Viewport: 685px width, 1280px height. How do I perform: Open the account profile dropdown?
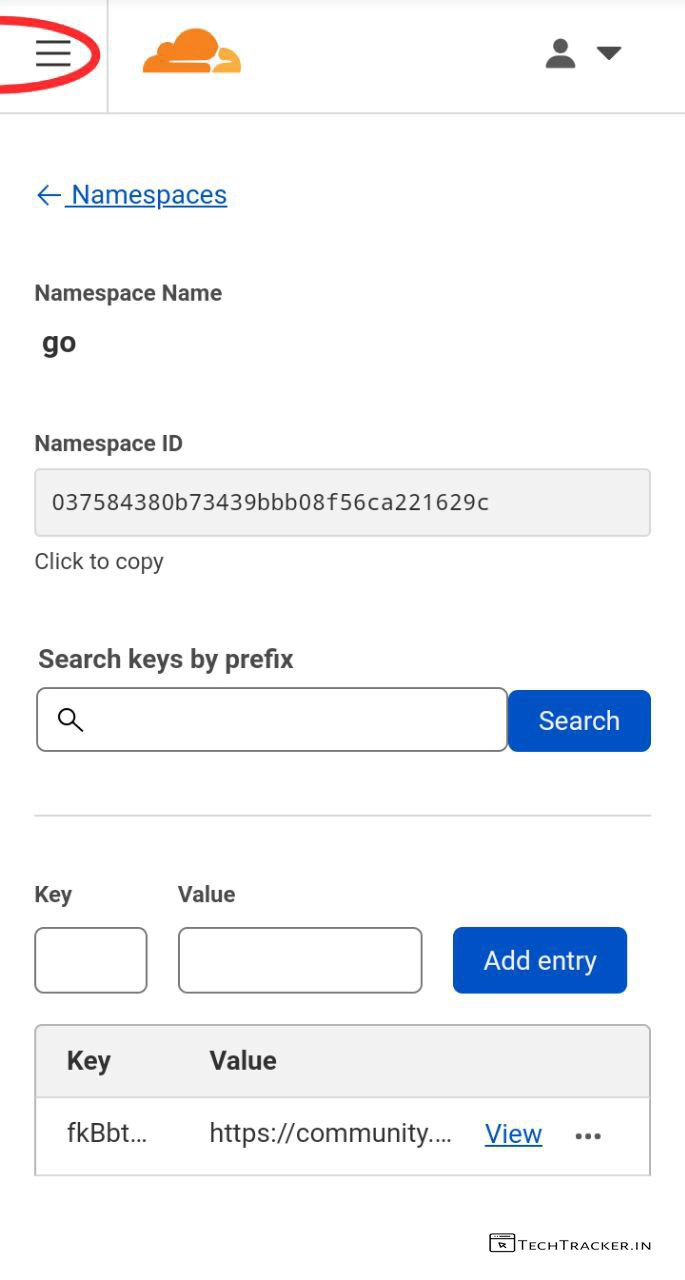[583, 53]
